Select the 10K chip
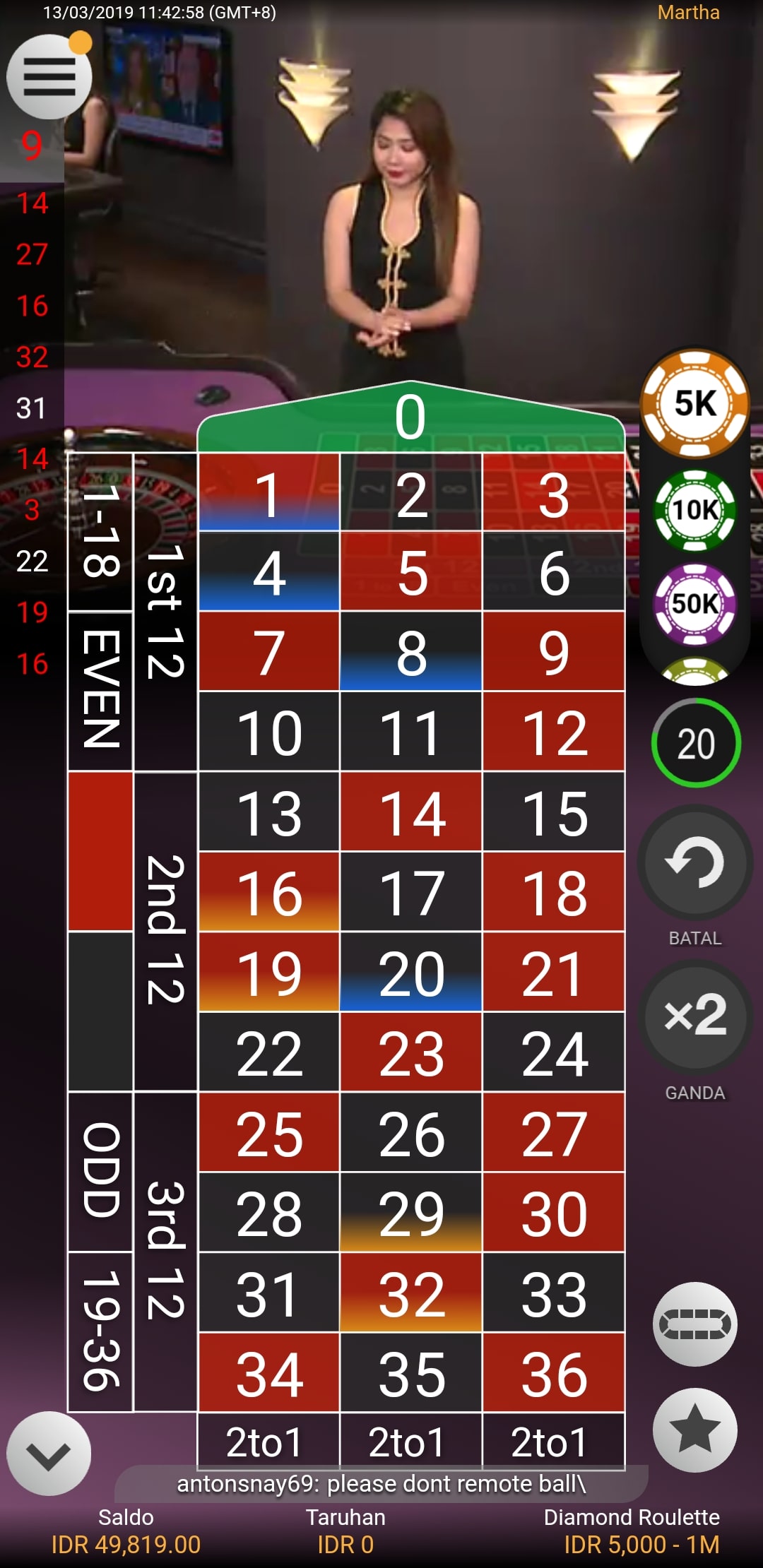The height and width of the screenshot is (1568, 763). point(694,510)
